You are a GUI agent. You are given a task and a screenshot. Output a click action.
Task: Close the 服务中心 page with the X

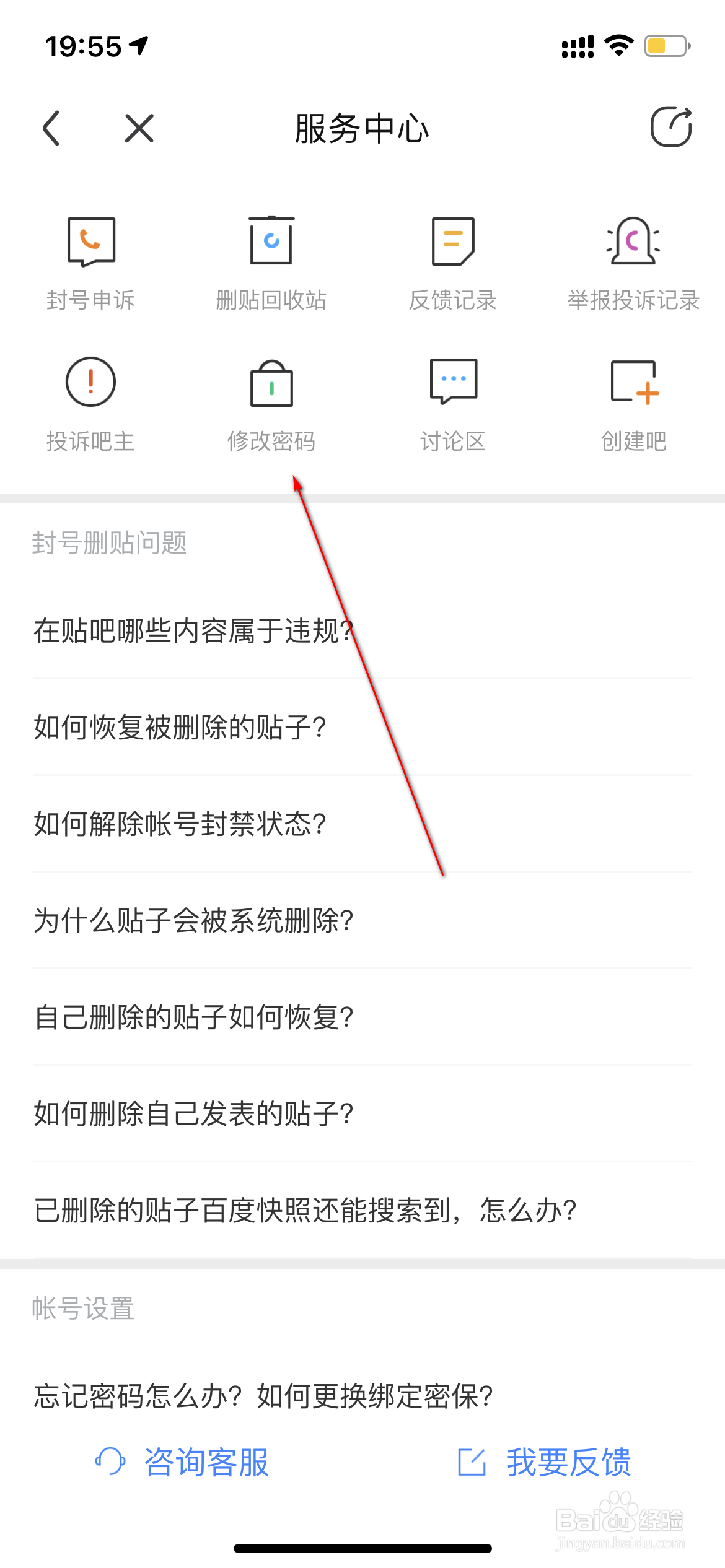click(138, 128)
